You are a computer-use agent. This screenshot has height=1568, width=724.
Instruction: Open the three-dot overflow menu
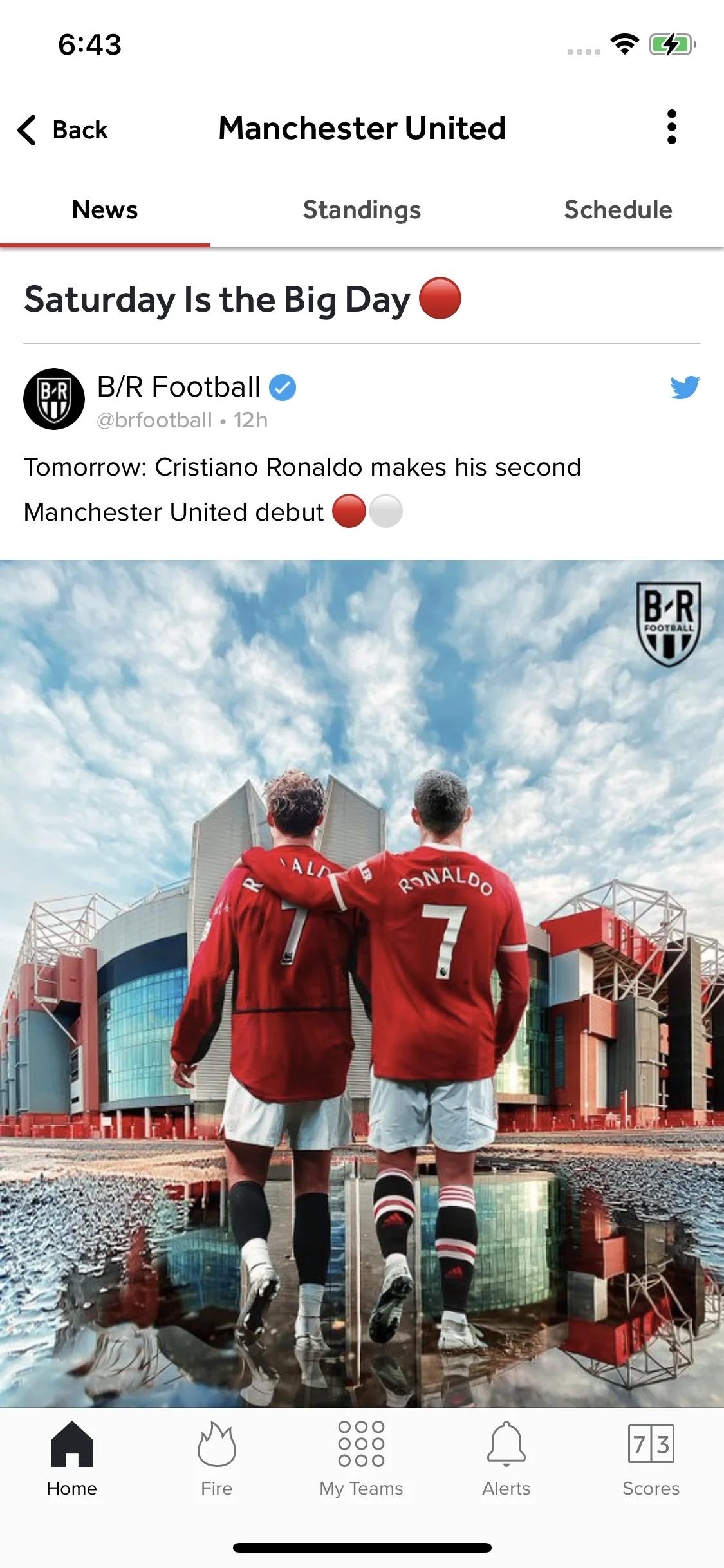[x=671, y=127]
